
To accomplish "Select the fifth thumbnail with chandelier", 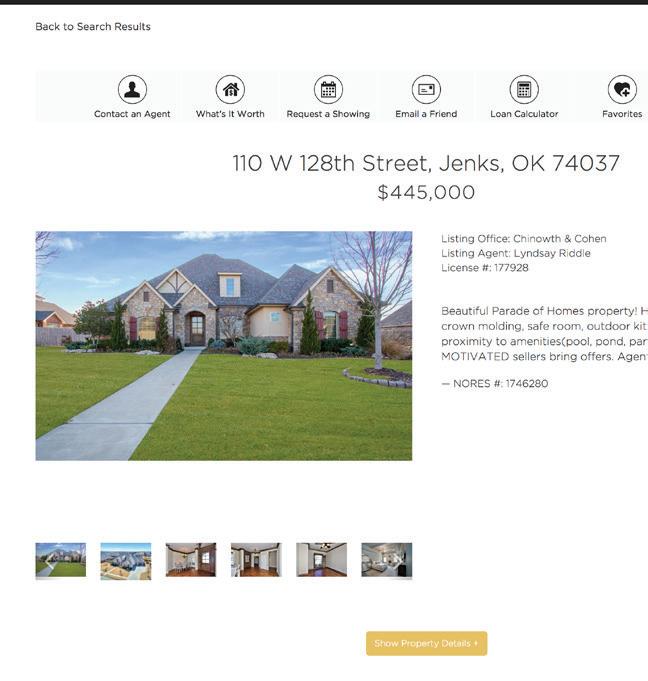I will [321, 560].
